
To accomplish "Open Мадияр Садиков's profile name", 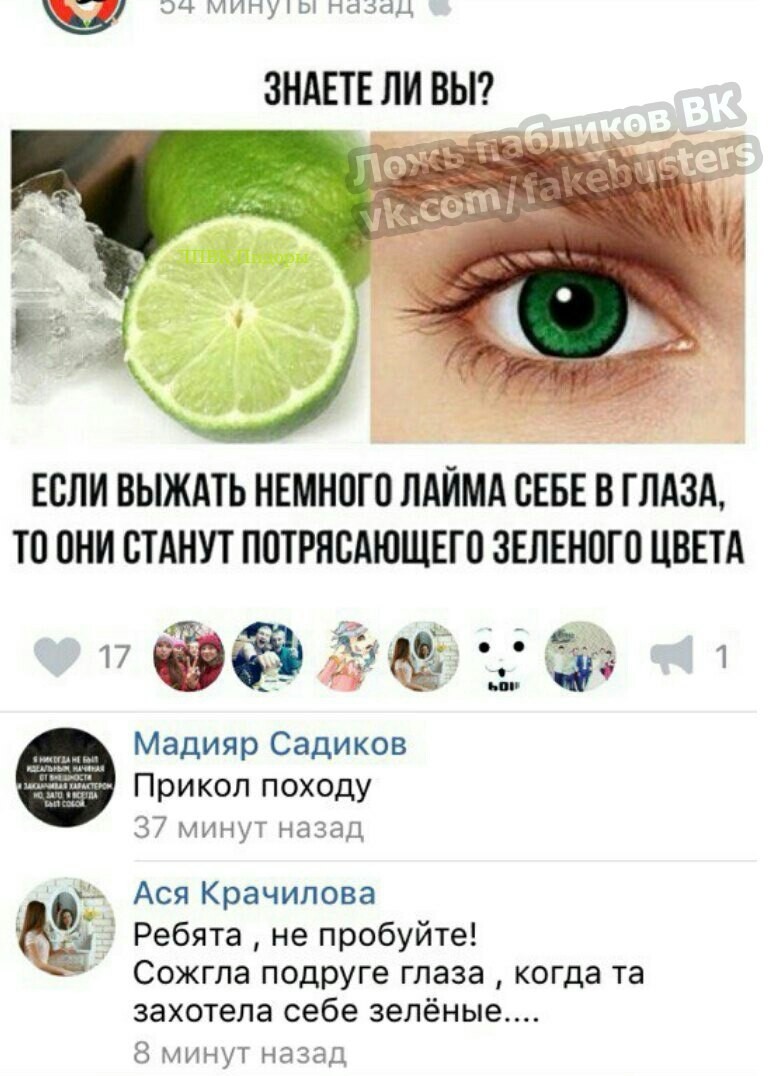I will pyautogui.click(x=270, y=743).
